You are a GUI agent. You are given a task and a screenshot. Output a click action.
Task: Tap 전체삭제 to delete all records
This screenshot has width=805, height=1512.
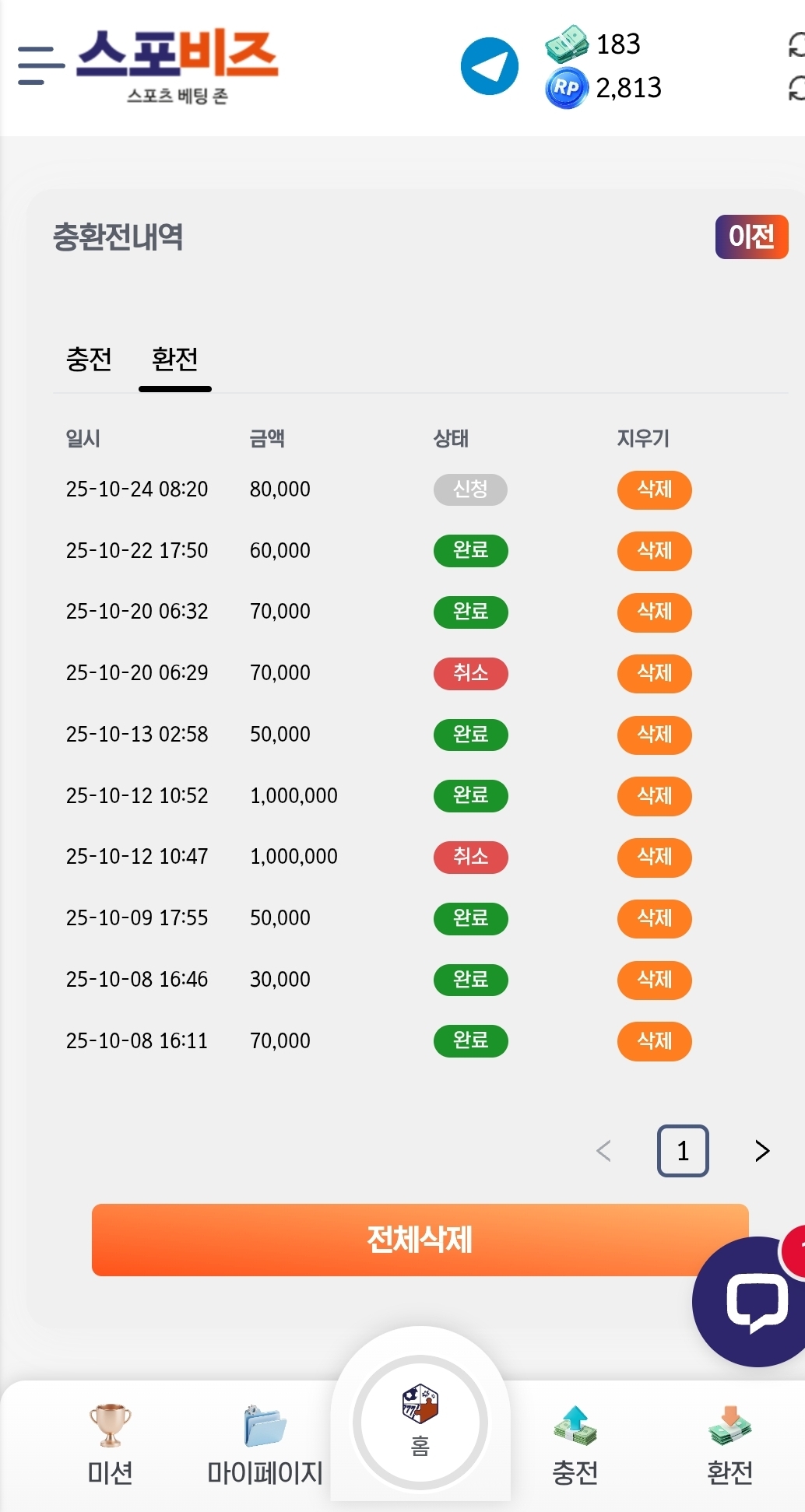pos(420,1240)
